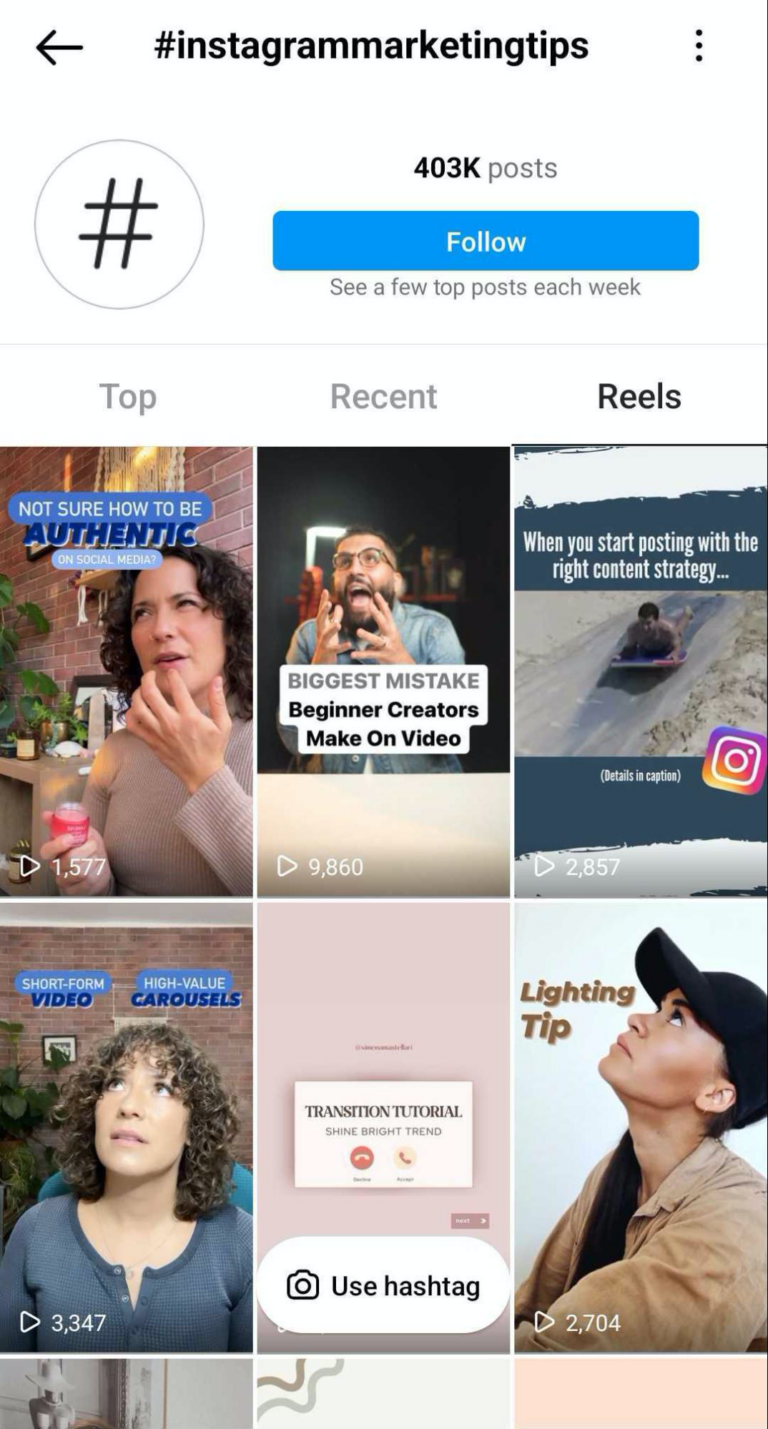This screenshot has width=768, height=1429.
Task: Click 'See a few top posts each week' text
Action: [484, 287]
